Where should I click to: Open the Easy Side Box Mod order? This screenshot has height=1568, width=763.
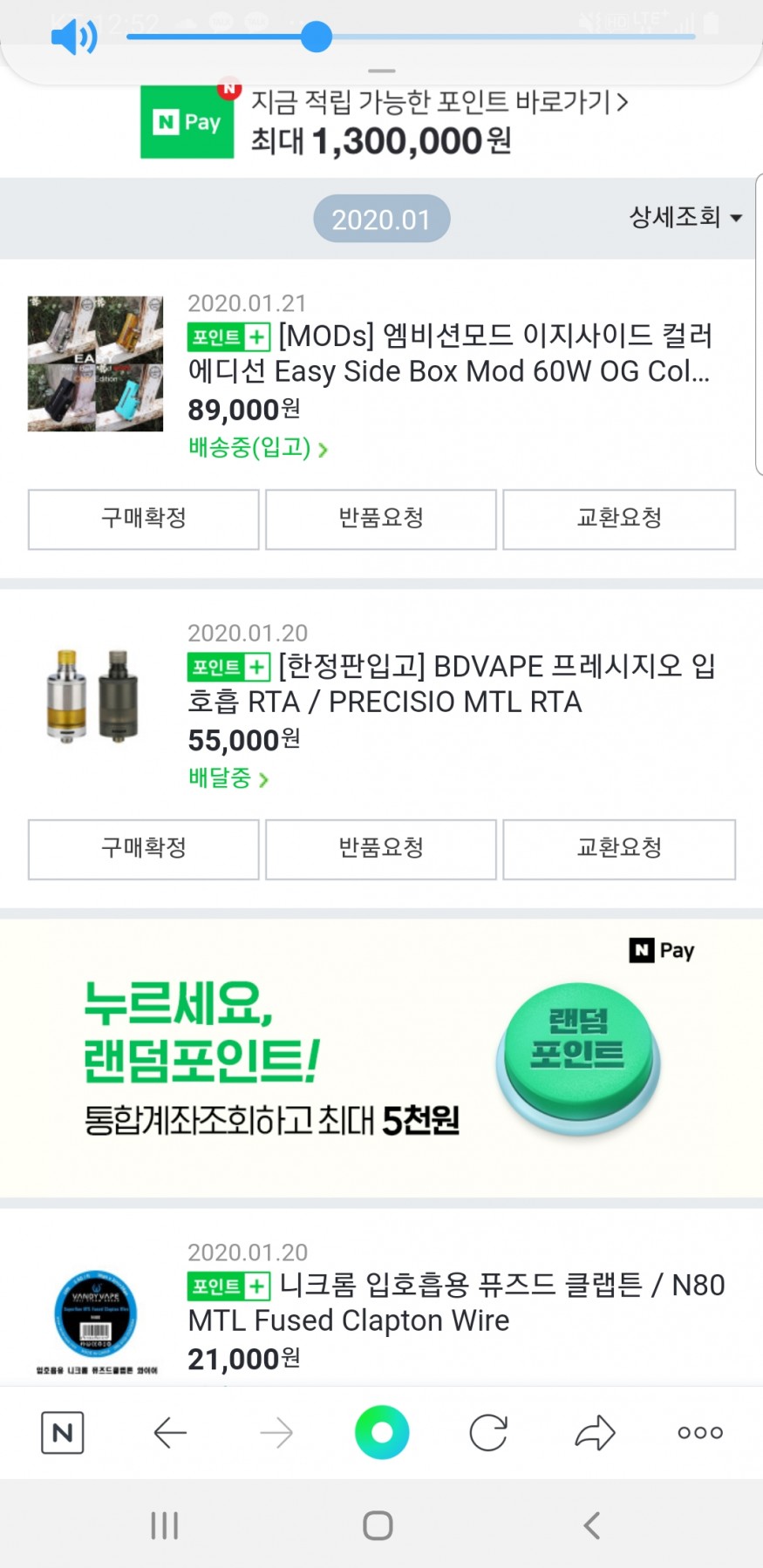pos(449,354)
